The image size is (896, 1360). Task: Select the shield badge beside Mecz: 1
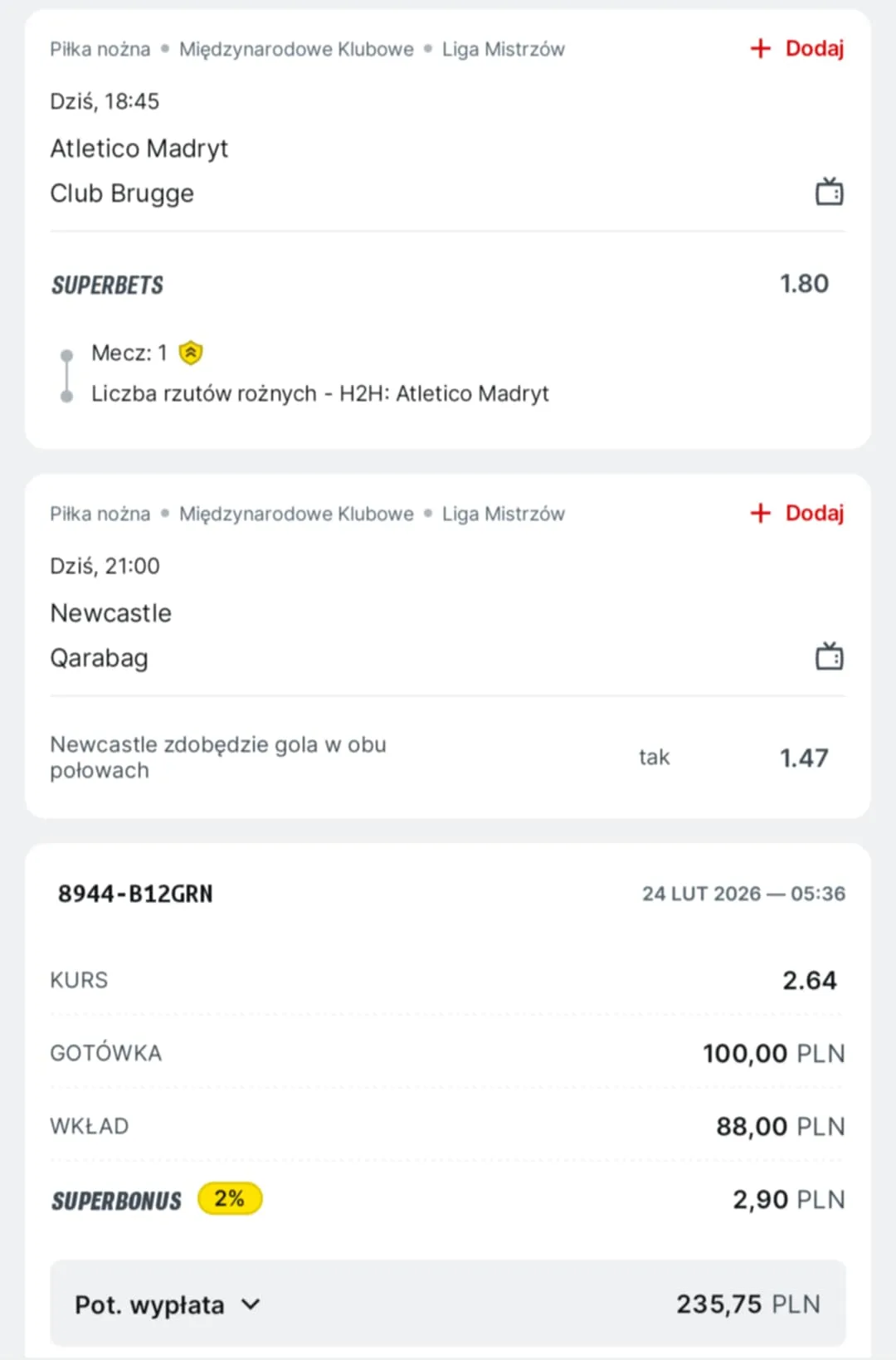192,352
